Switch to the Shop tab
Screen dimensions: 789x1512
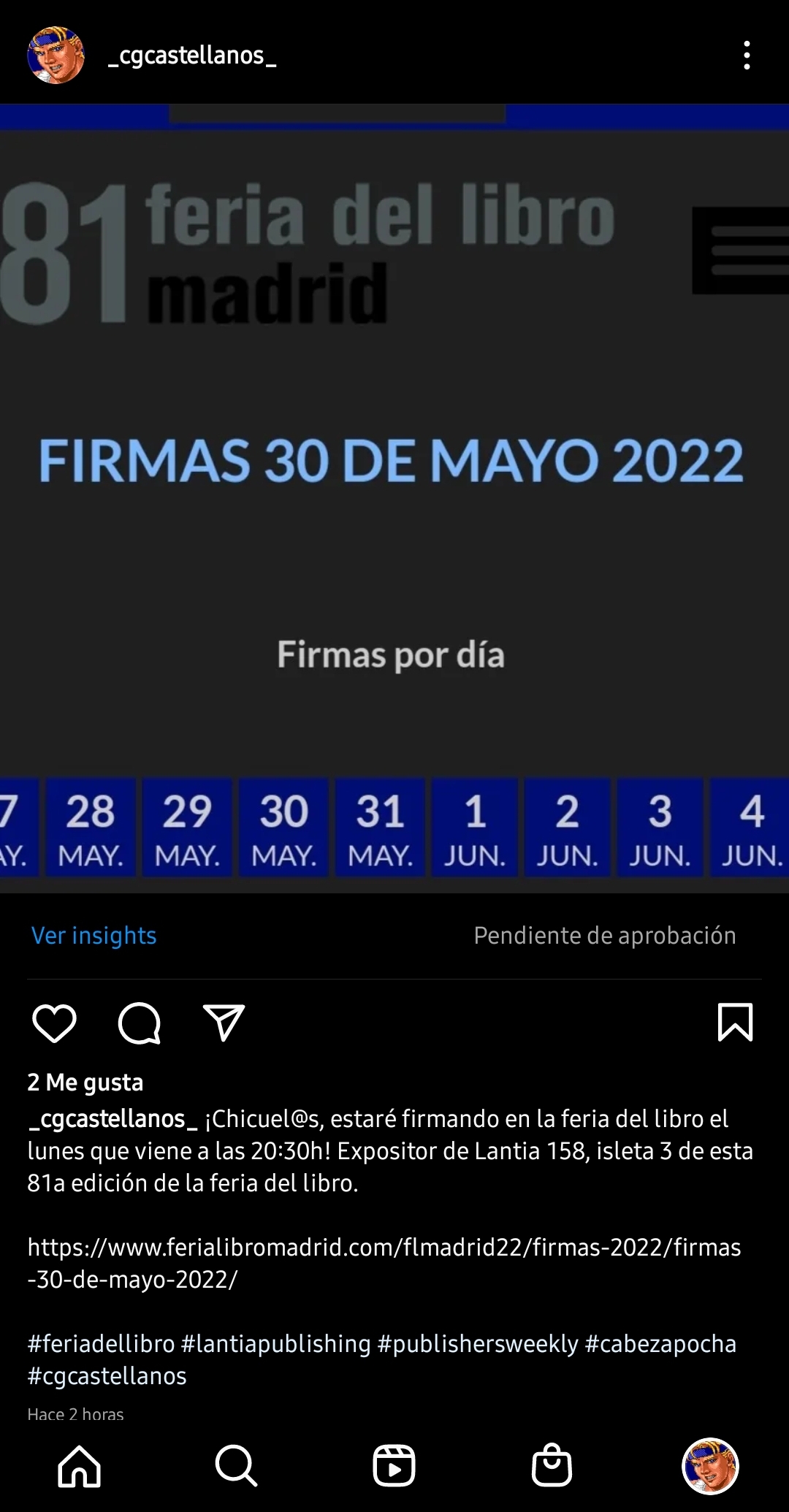point(552,1466)
